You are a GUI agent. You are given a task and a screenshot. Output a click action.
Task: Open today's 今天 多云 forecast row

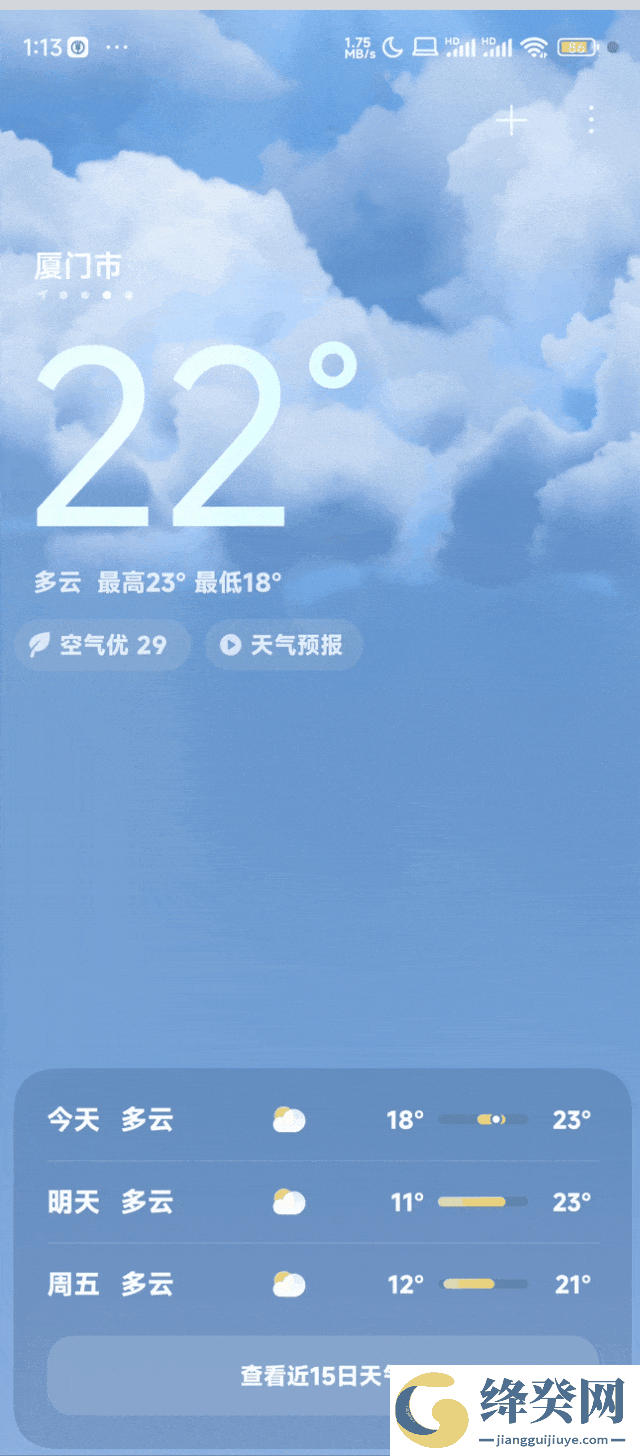tap(320, 1120)
